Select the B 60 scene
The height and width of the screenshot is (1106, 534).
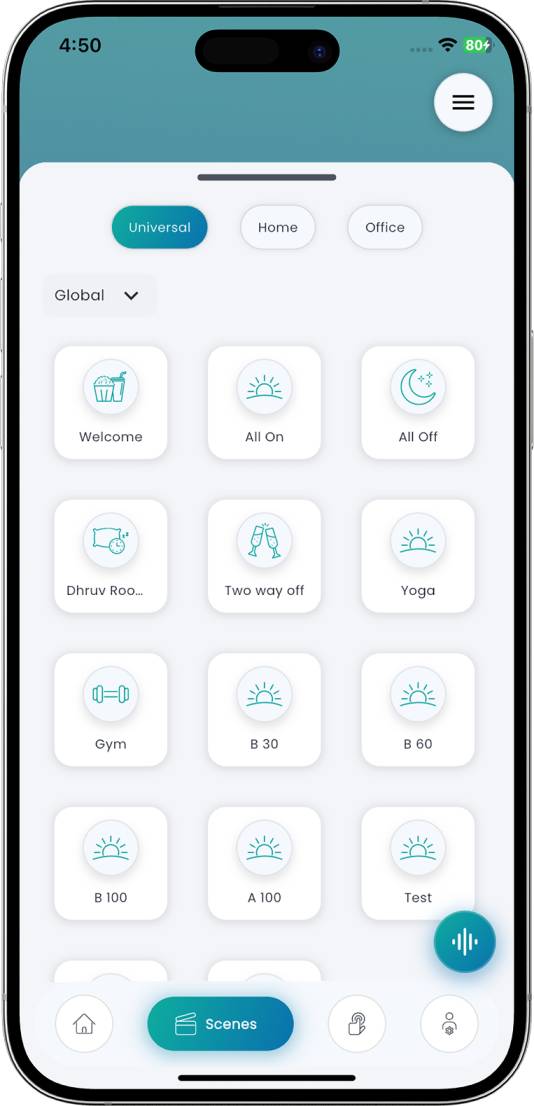coord(418,710)
